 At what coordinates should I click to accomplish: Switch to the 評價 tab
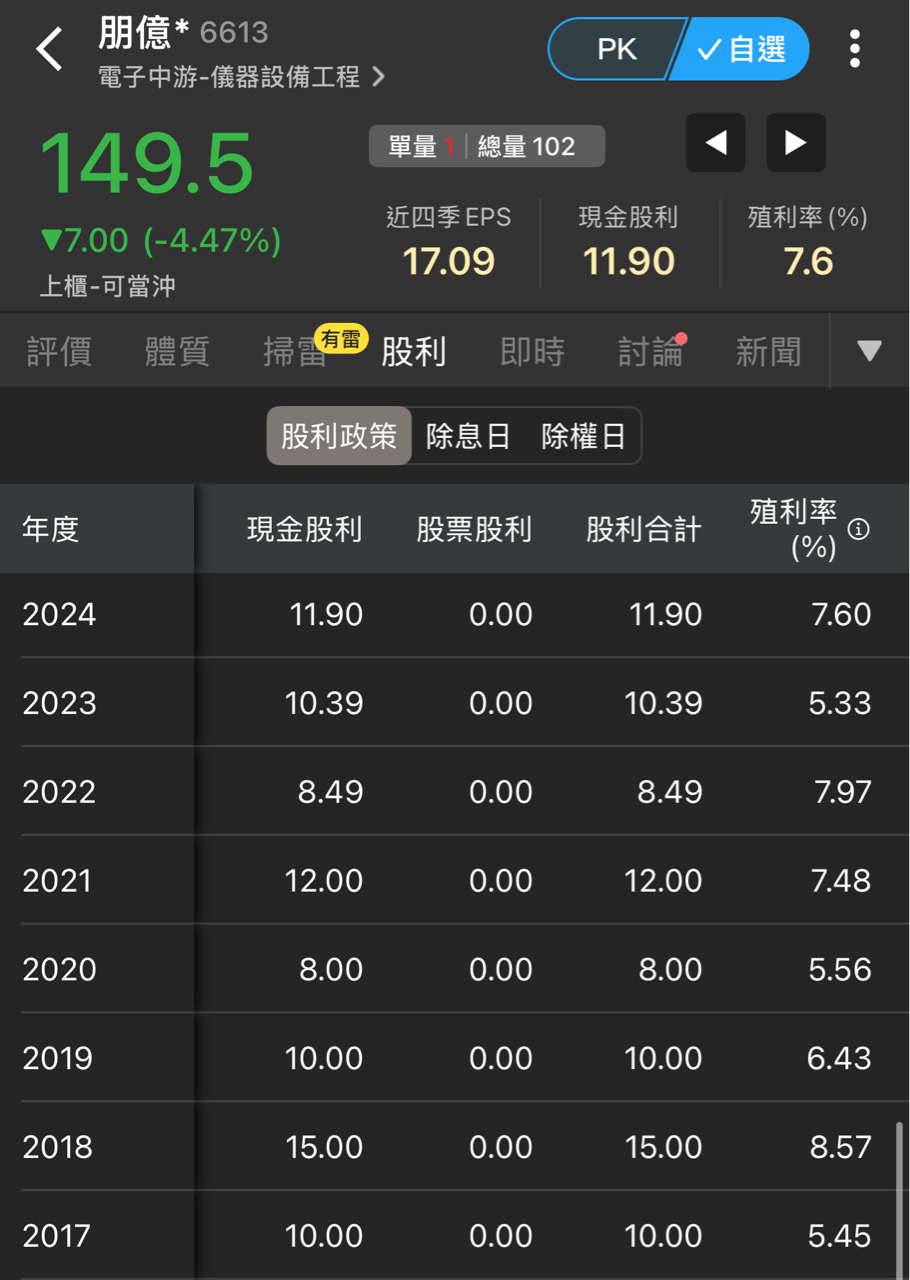(x=59, y=352)
